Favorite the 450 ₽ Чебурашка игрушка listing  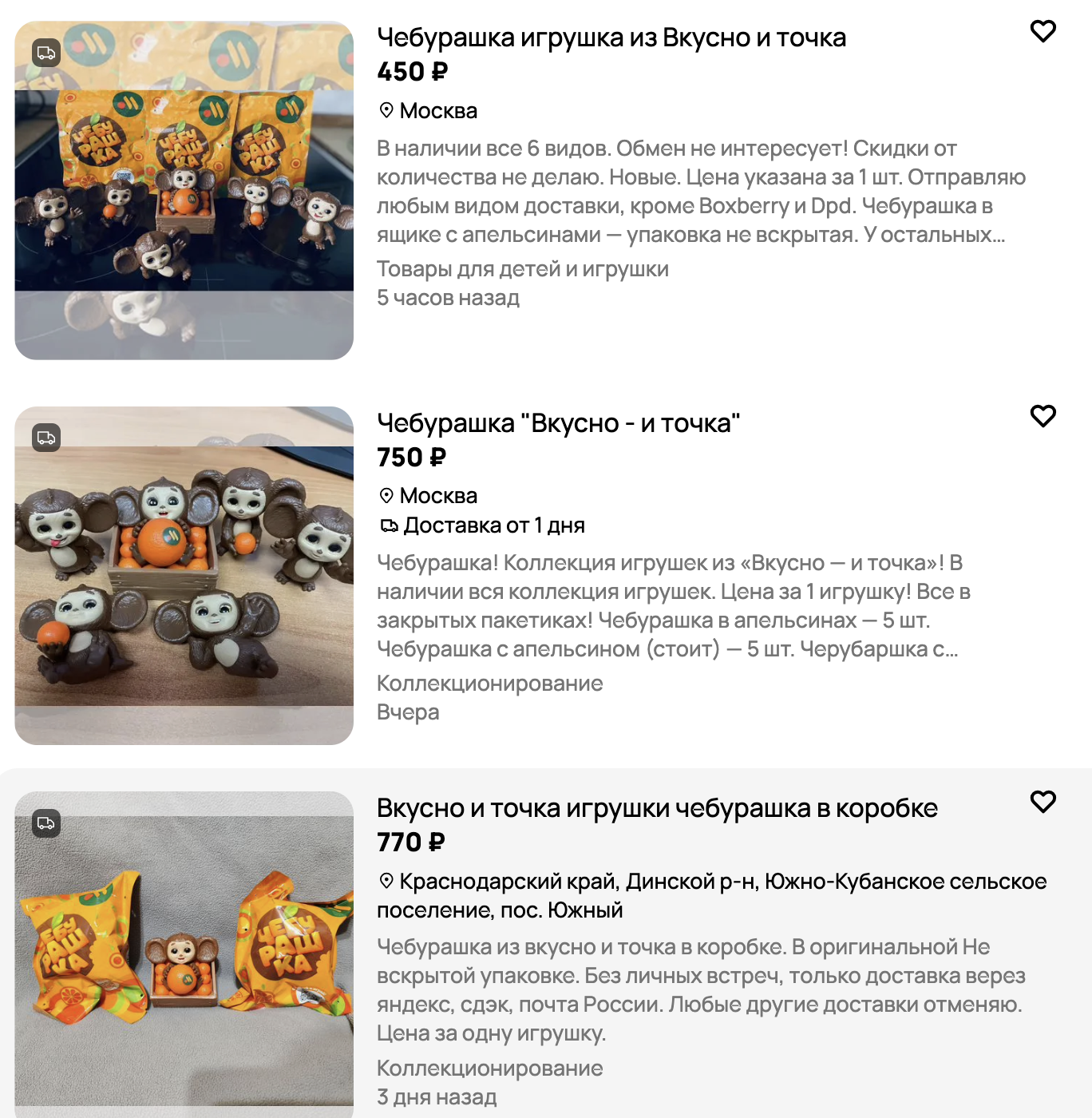point(1043,31)
